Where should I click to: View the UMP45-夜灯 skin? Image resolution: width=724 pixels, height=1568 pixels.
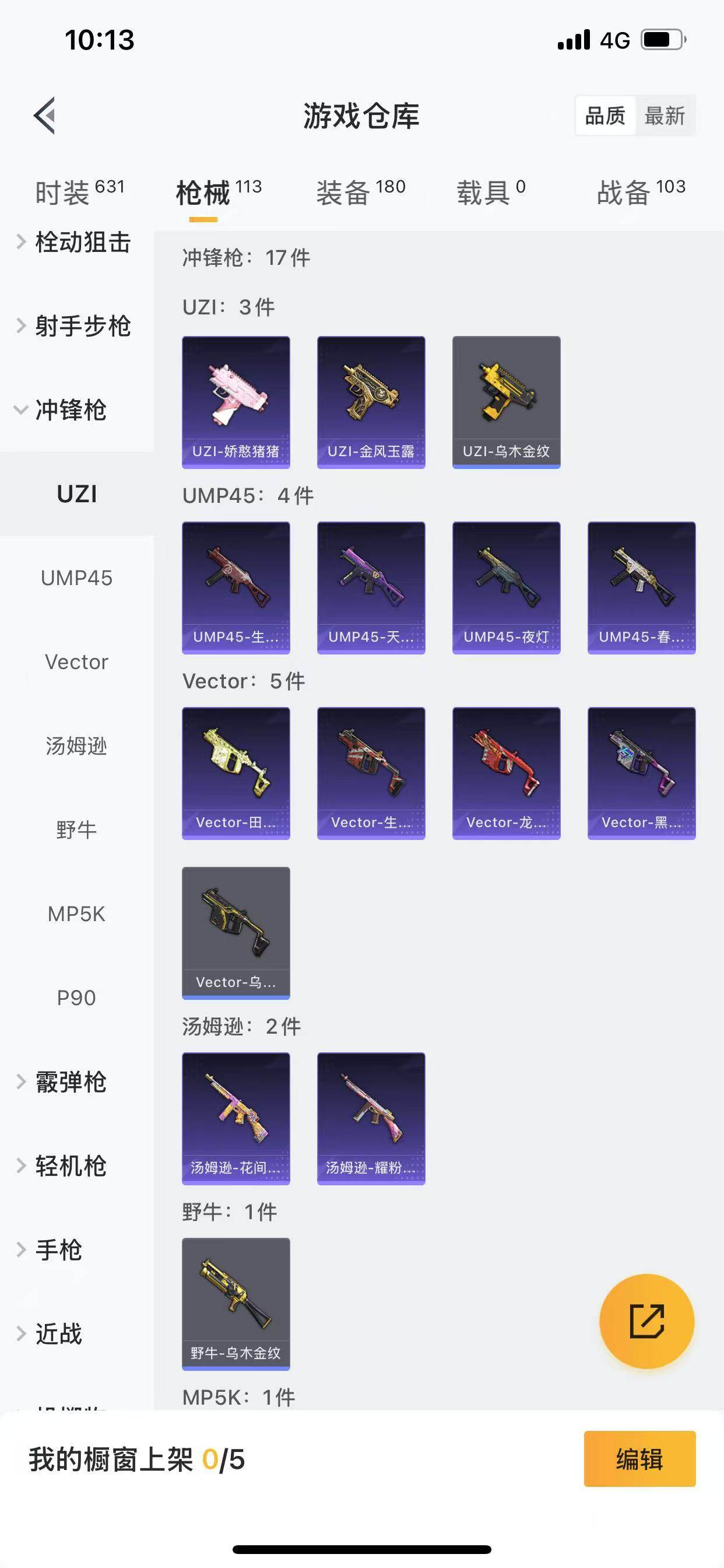[506, 587]
